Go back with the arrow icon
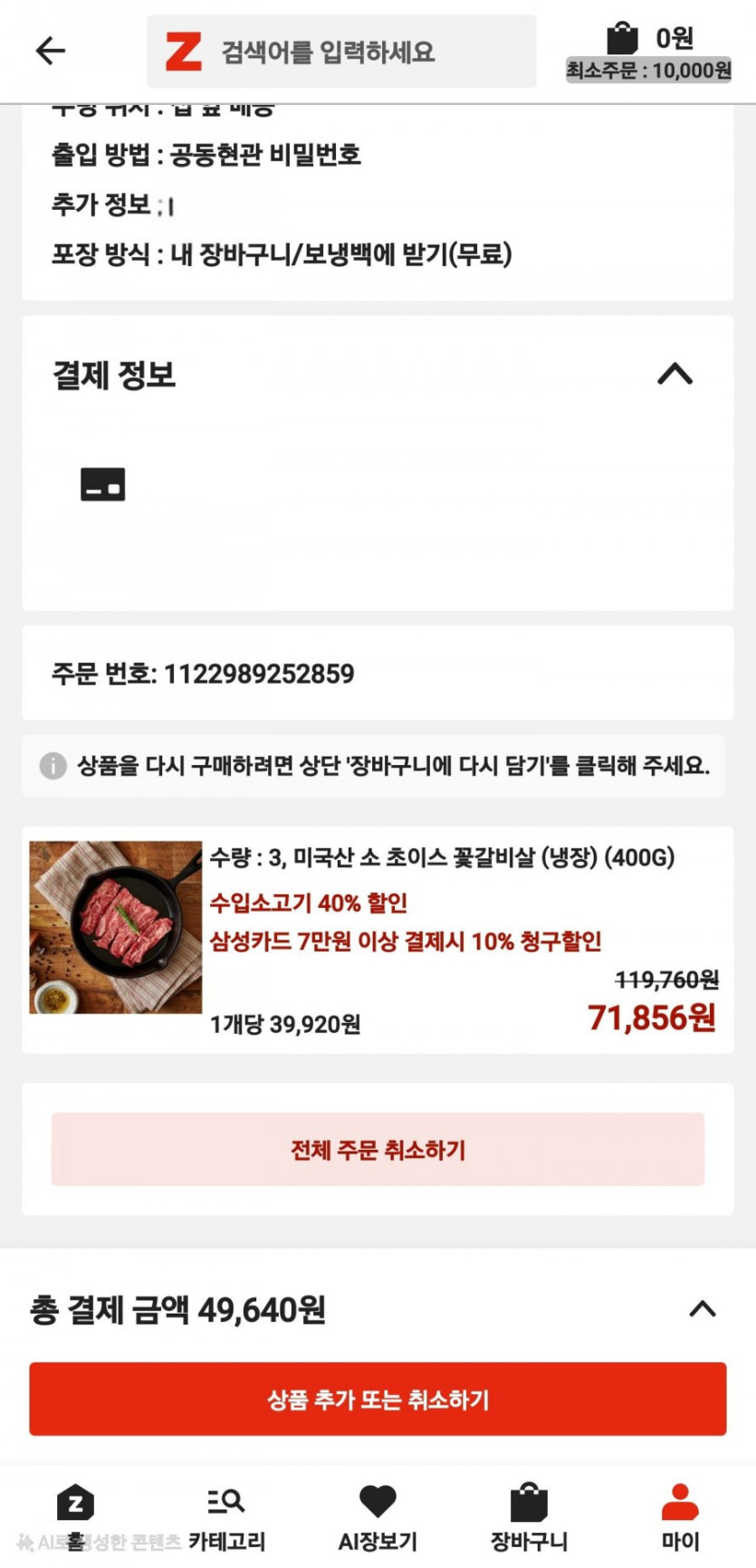The width and height of the screenshot is (756, 1568). click(51, 51)
